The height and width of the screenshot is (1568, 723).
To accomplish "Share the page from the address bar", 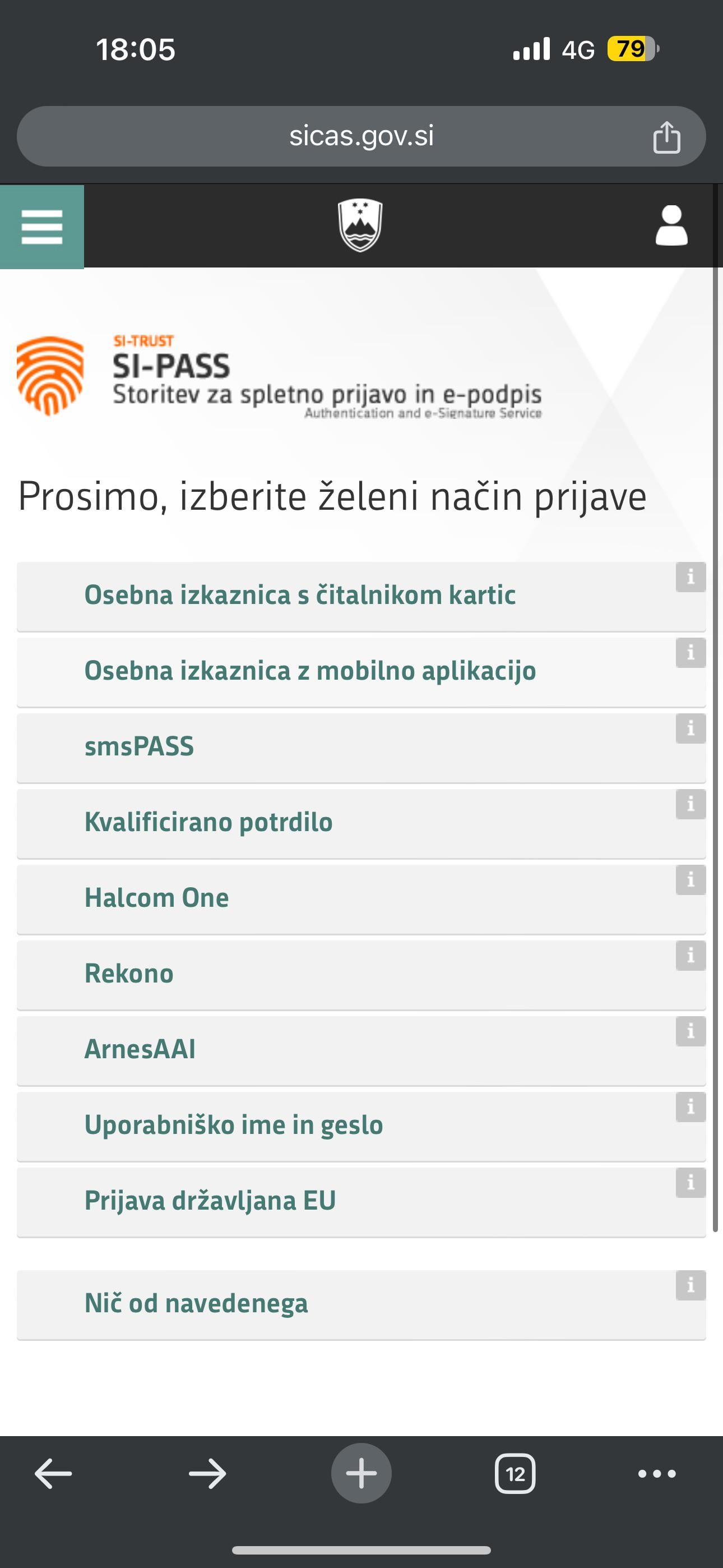I will coord(666,136).
